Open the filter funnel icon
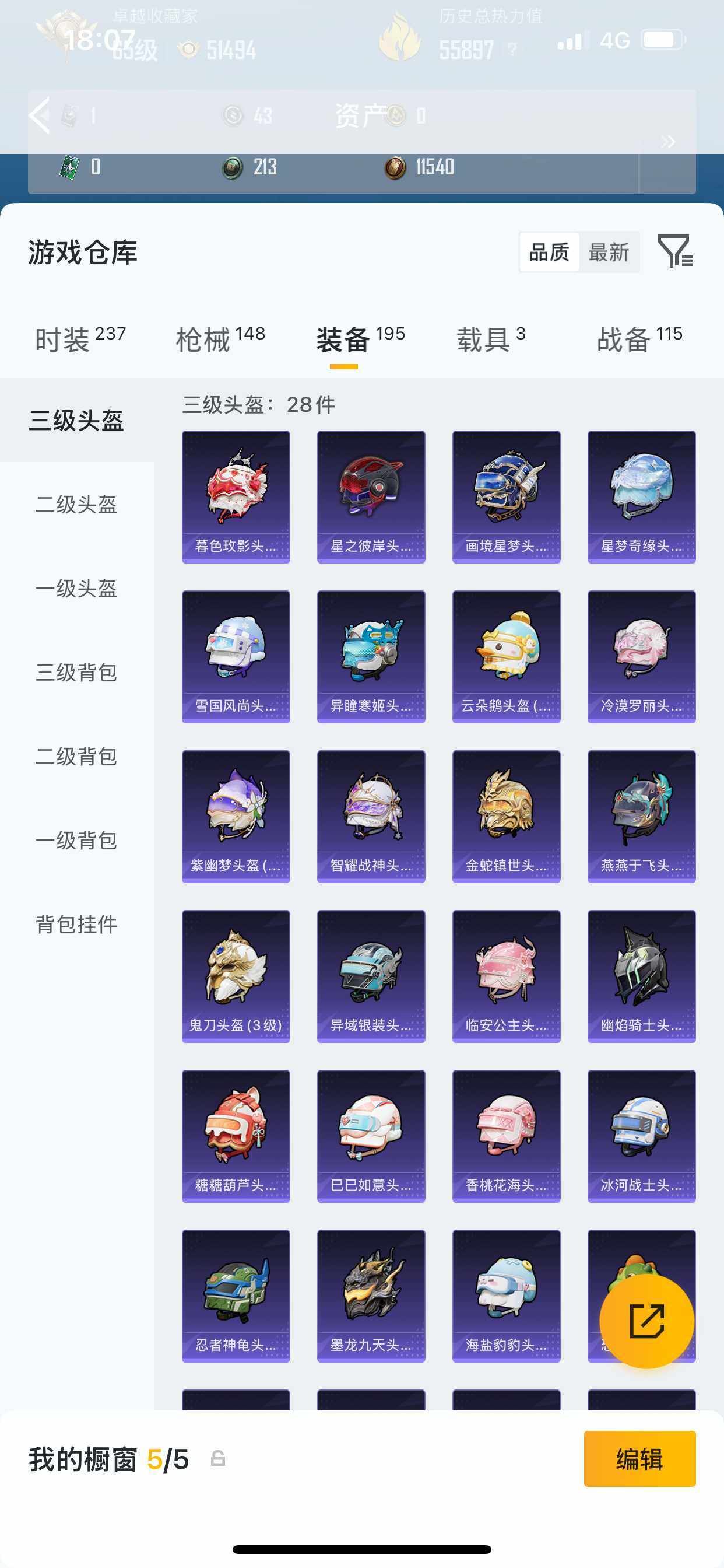 click(x=674, y=251)
